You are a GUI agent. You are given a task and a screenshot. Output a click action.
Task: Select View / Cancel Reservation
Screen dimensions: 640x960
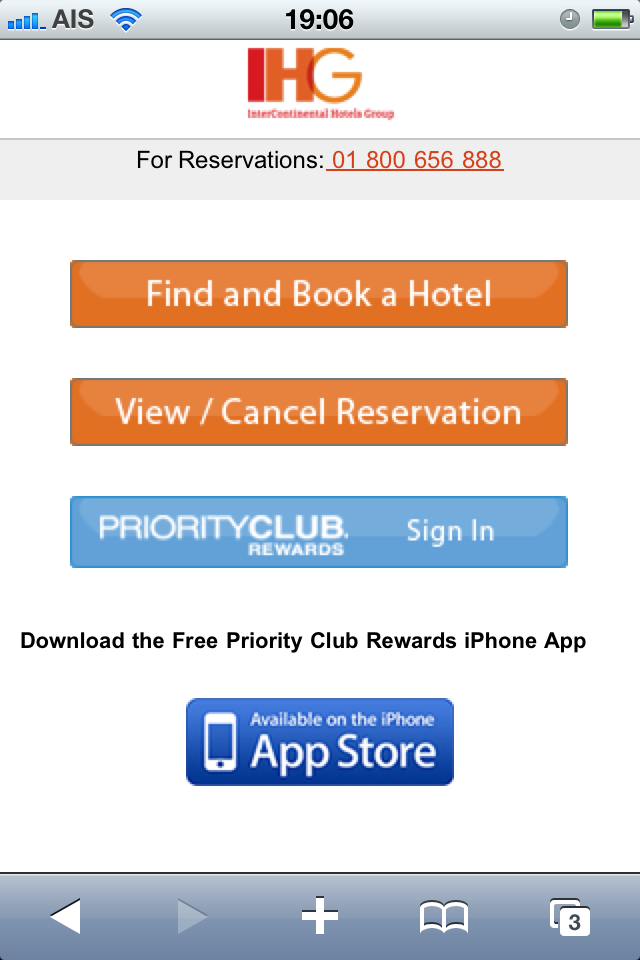click(x=319, y=412)
